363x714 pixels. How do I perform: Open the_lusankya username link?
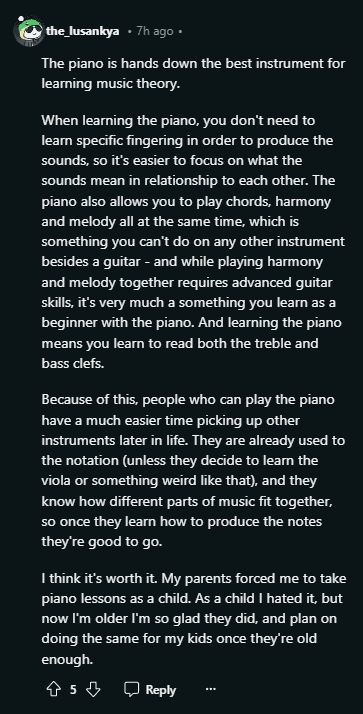[82, 31]
